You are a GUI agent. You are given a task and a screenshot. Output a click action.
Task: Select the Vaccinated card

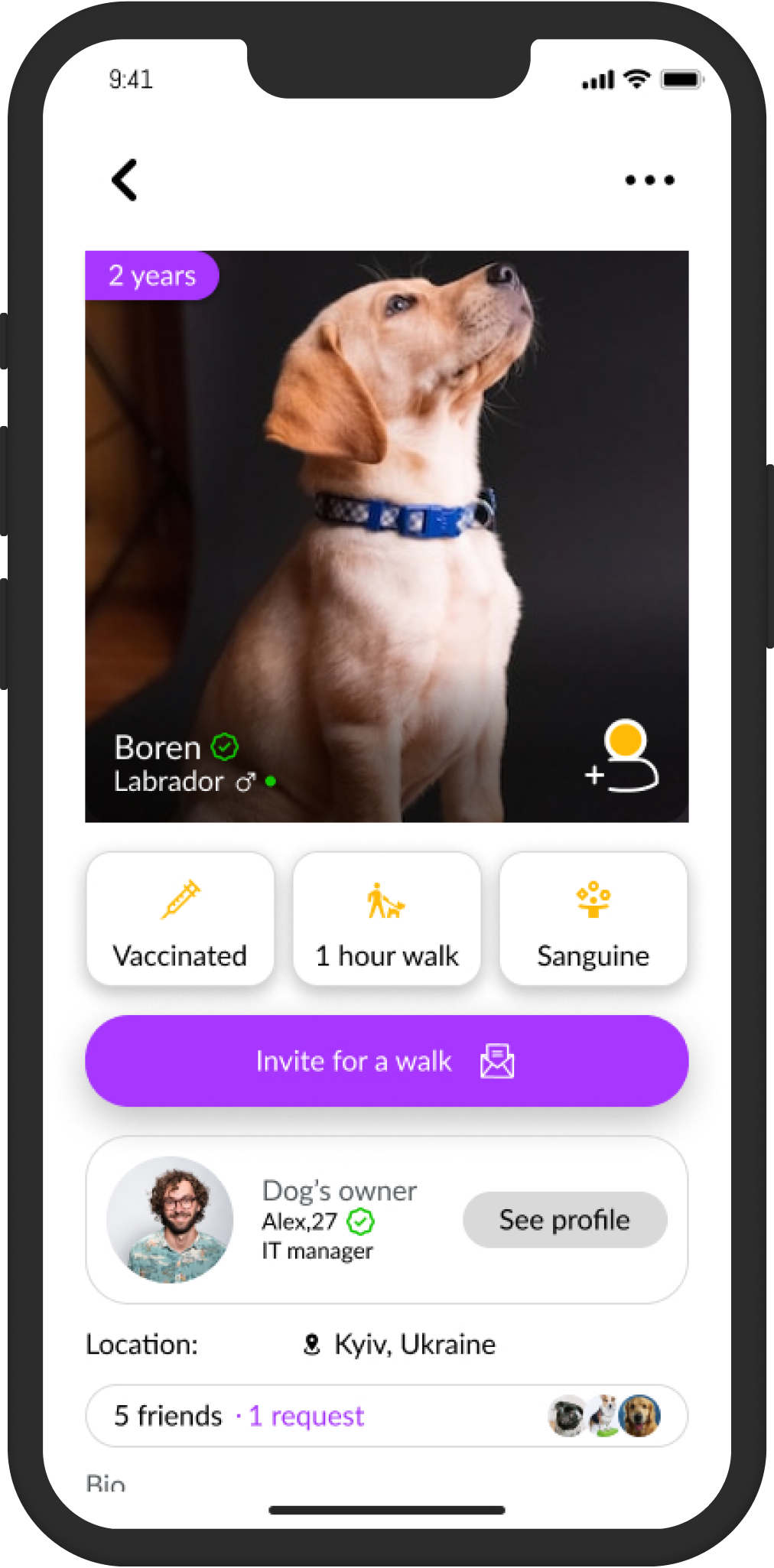180,919
